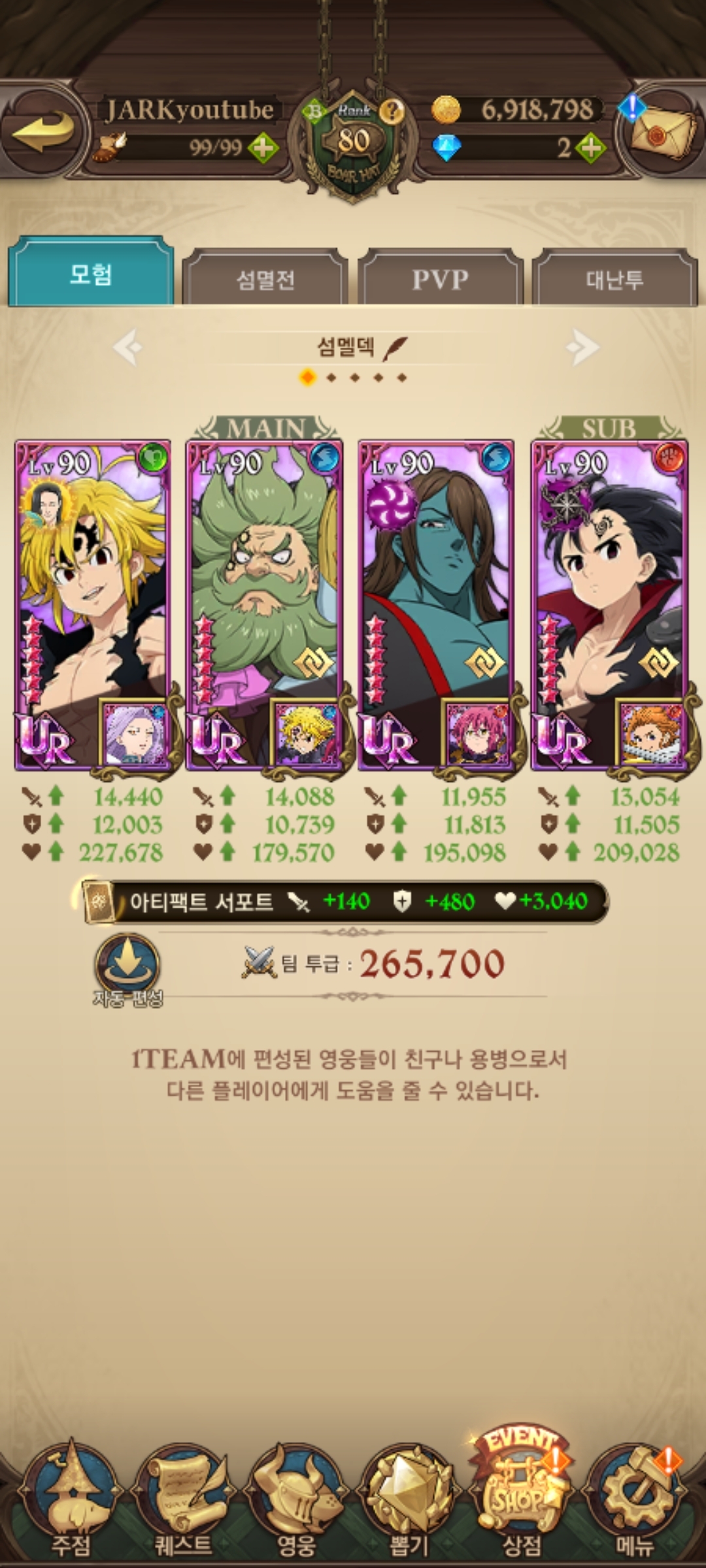This screenshot has width=706, height=1568.
Task: Open the rank help question mark
Action: (x=391, y=111)
